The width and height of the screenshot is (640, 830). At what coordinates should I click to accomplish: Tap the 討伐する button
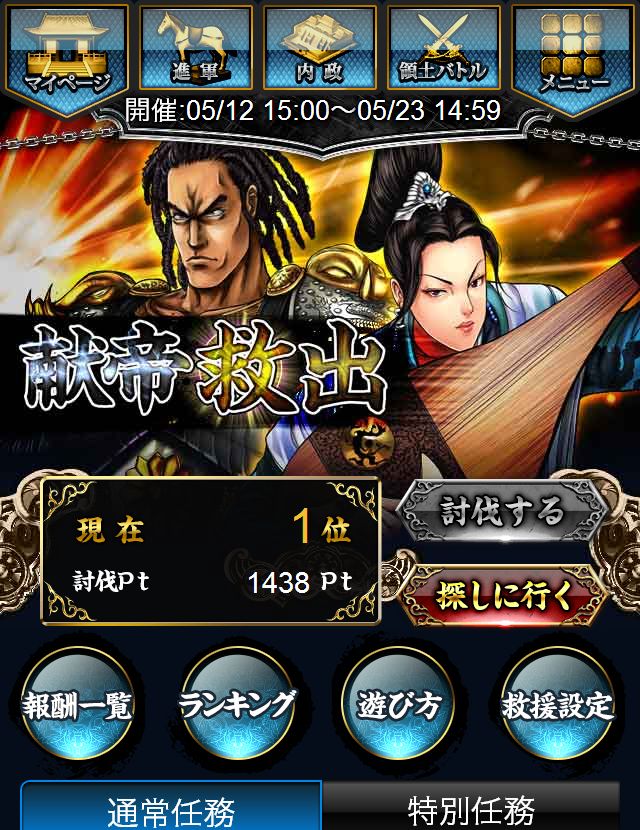pyautogui.click(x=503, y=512)
